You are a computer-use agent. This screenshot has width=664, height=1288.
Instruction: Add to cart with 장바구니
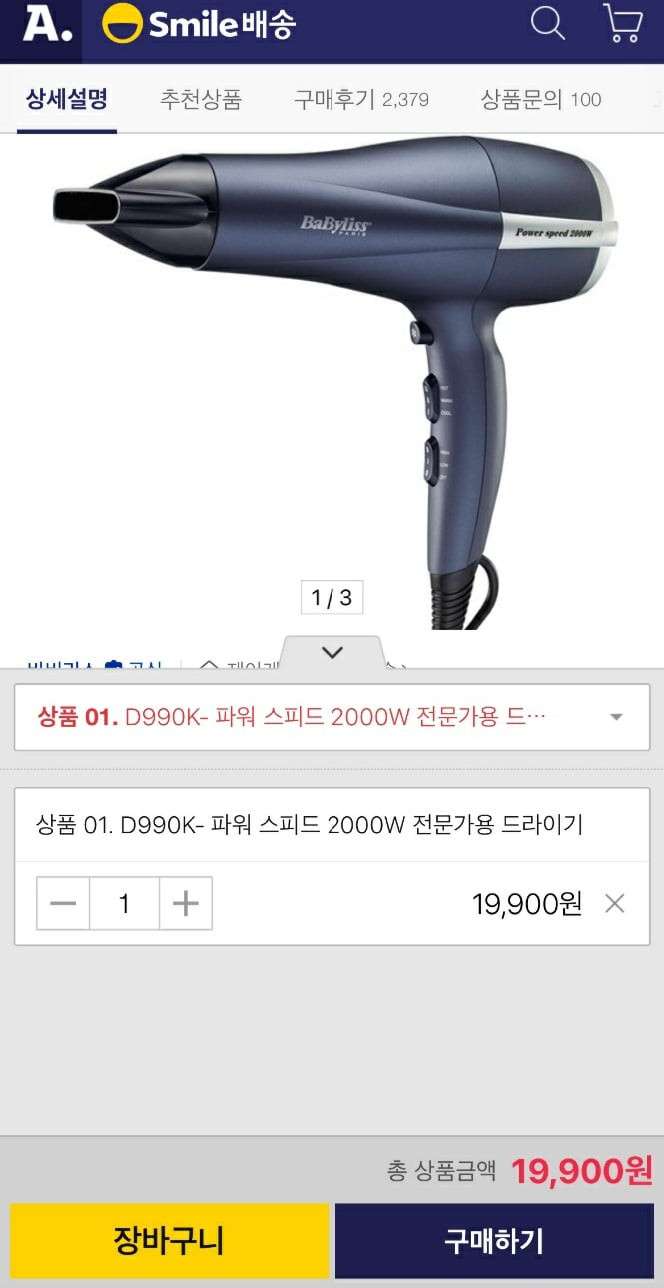tap(169, 1241)
